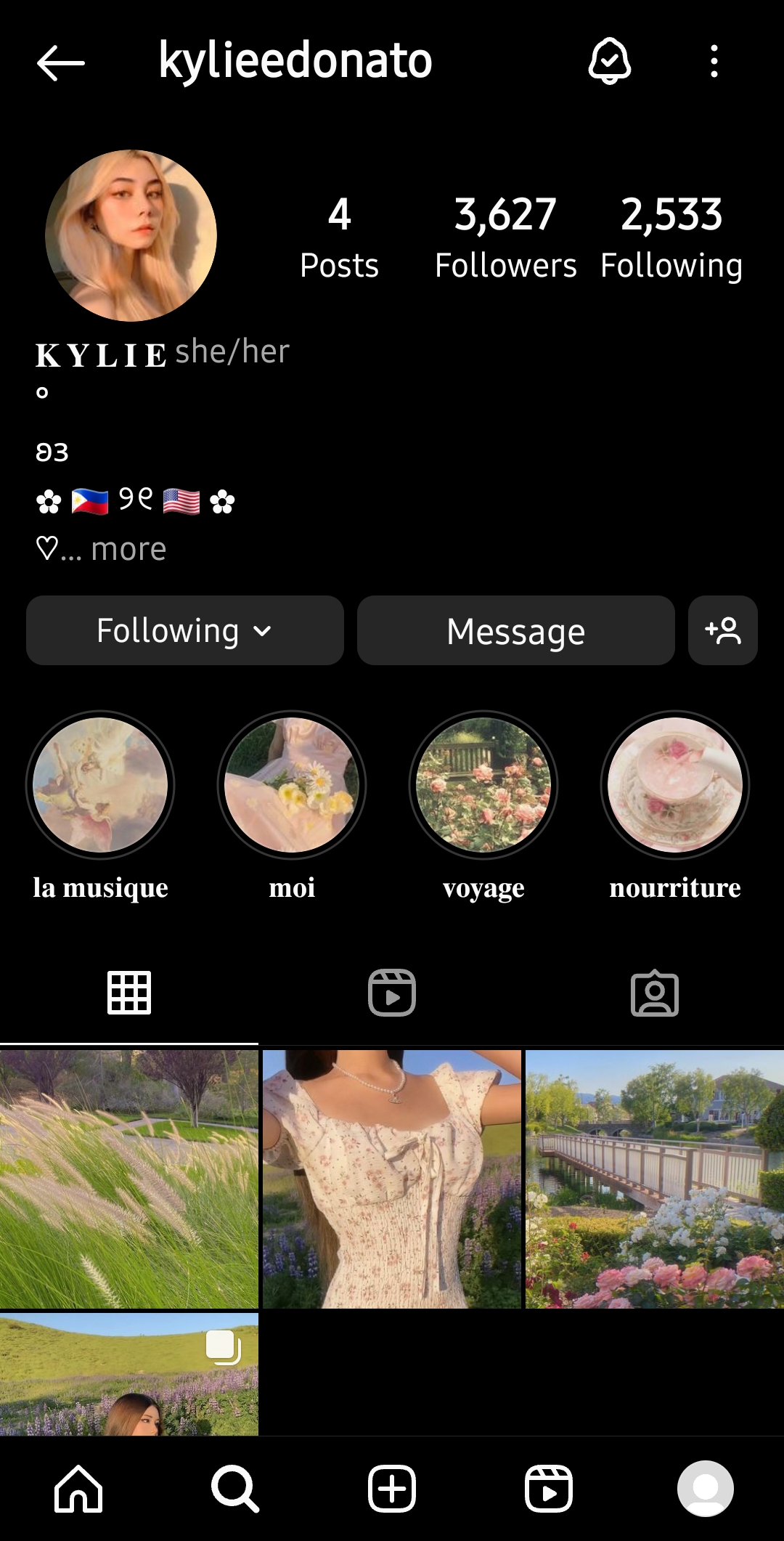View the nourriture highlight
The image size is (784, 1541).
[675, 785]
